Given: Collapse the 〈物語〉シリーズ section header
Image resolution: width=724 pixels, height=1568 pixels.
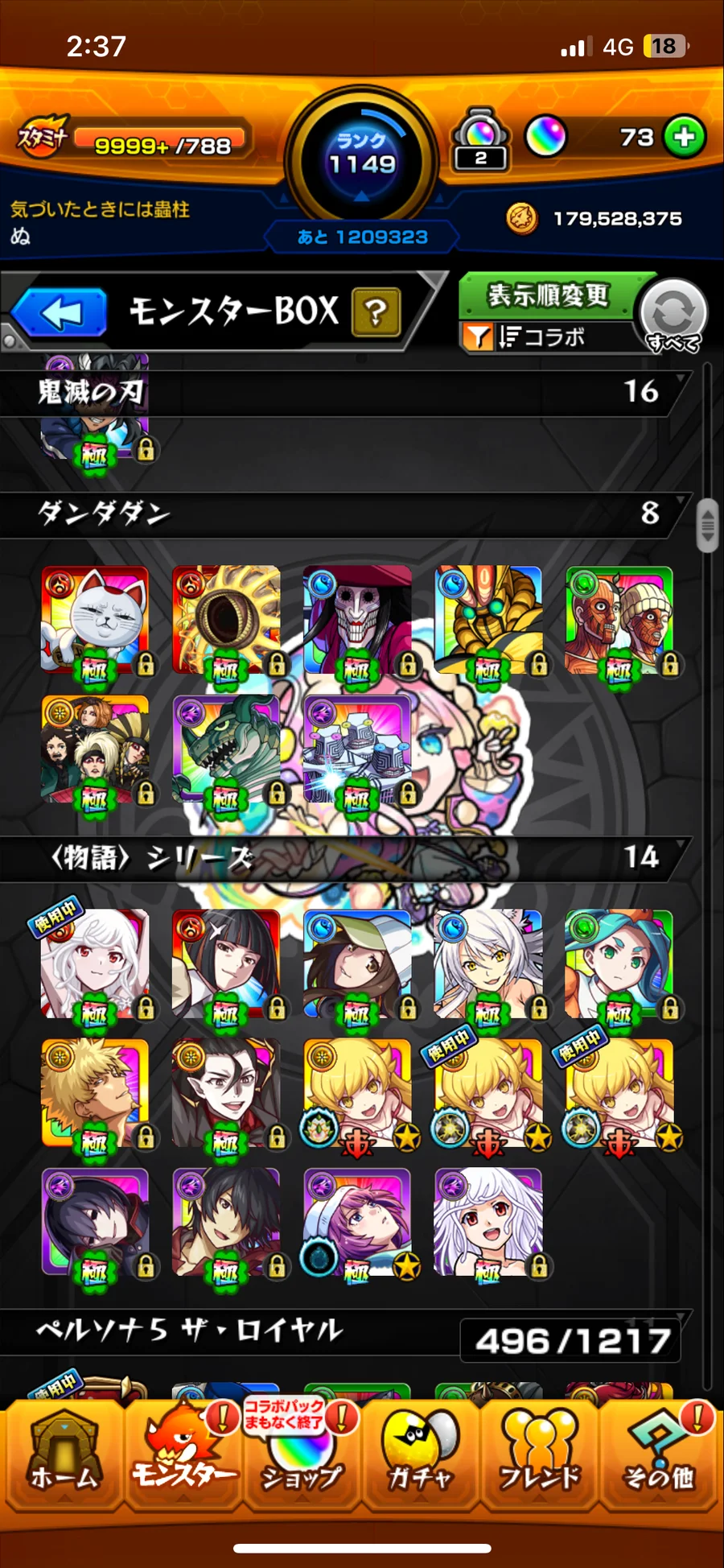Looking at the screenshot, I should 346,858.
